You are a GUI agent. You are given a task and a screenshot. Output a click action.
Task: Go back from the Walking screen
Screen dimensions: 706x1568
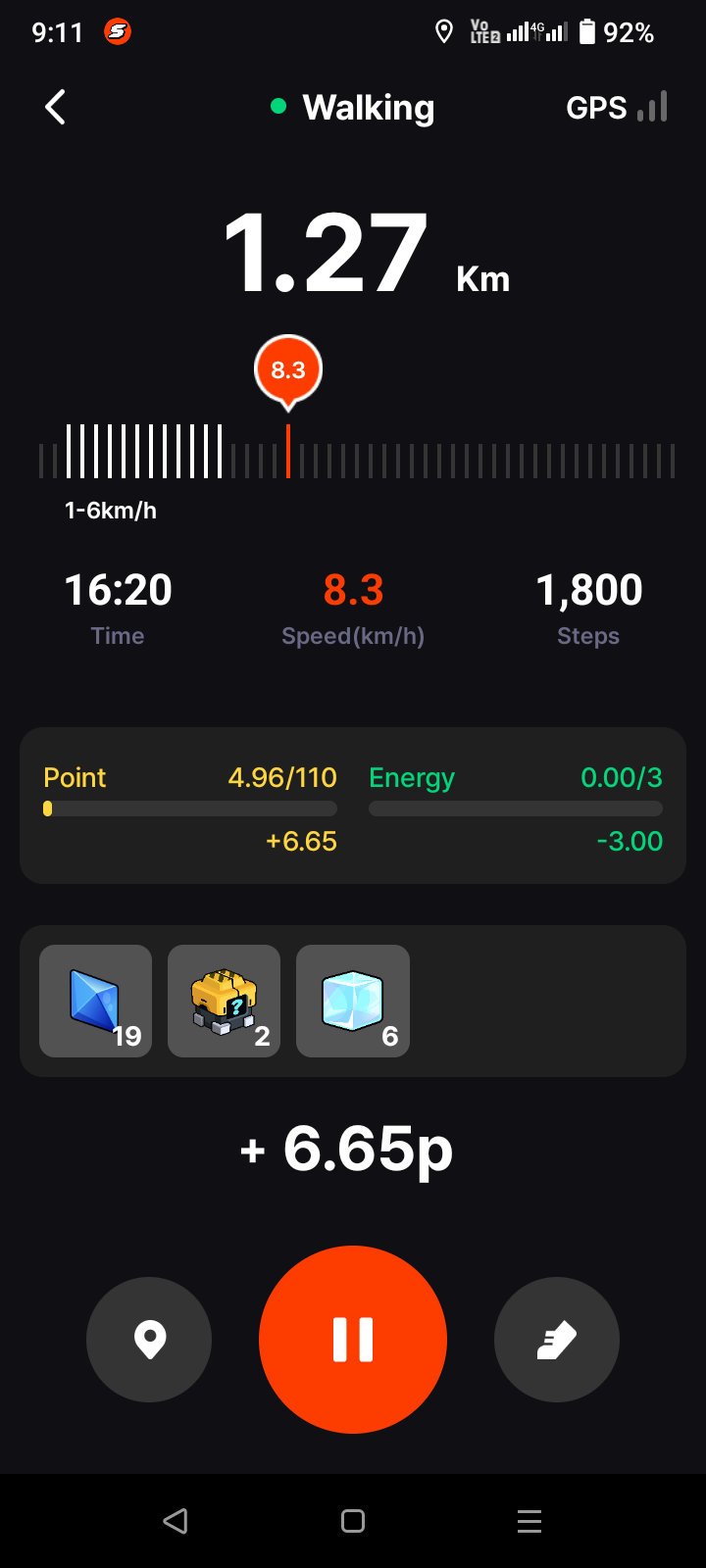(x=56, y=108)
